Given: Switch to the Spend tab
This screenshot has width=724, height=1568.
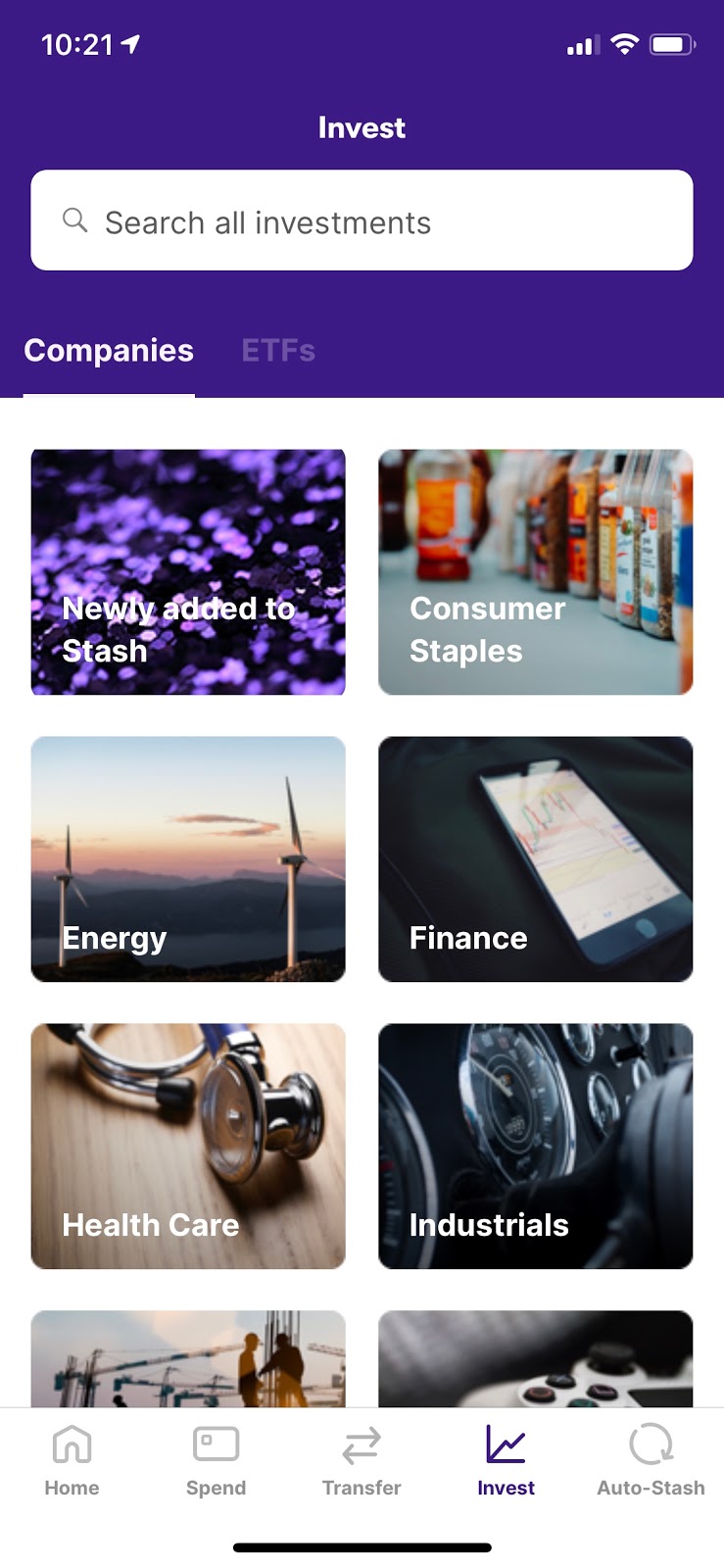Looking at the screenshot, I should [x=217, y=1460].
